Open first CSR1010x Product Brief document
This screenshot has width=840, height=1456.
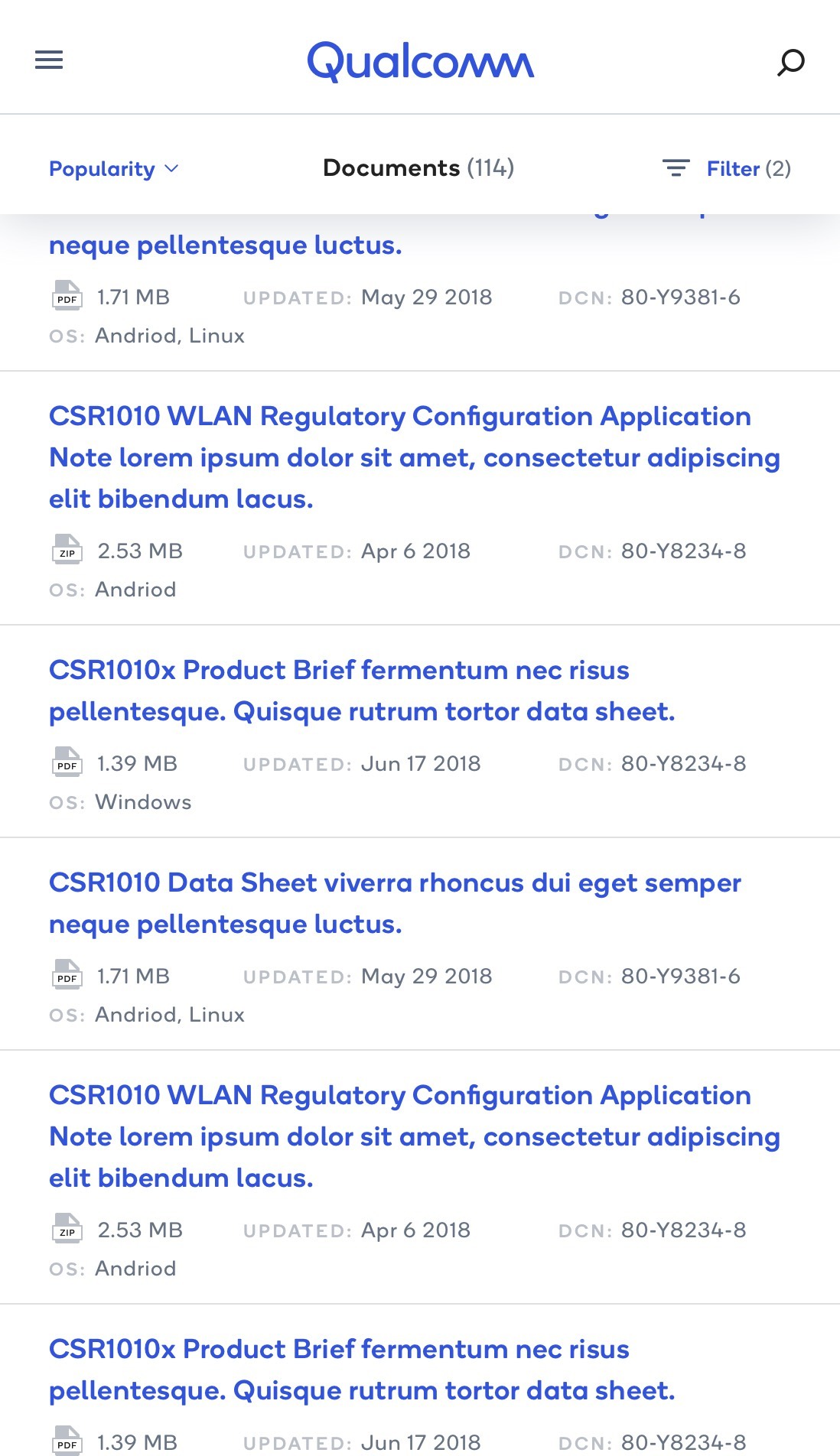362,691
